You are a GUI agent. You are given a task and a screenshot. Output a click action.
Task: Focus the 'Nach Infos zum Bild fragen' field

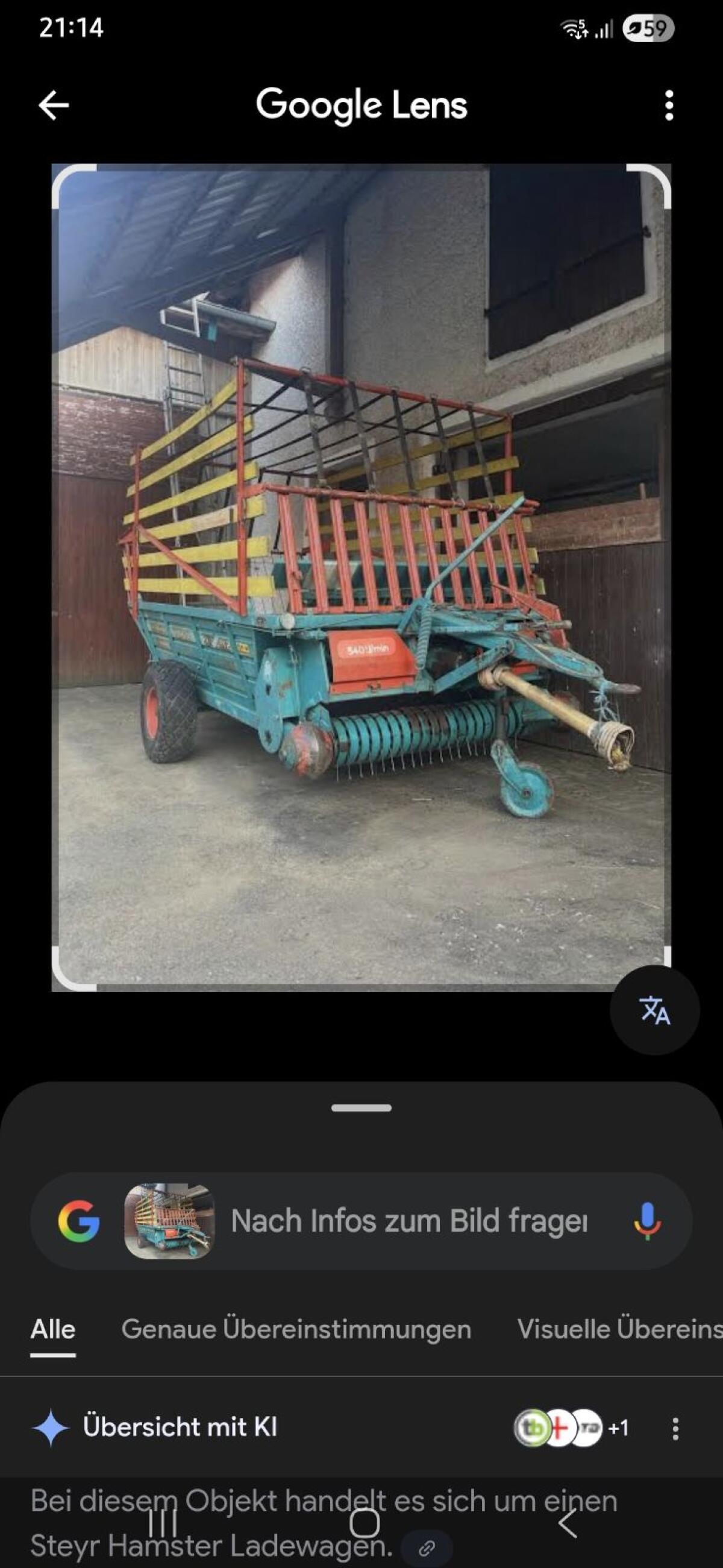[409, 1220]
